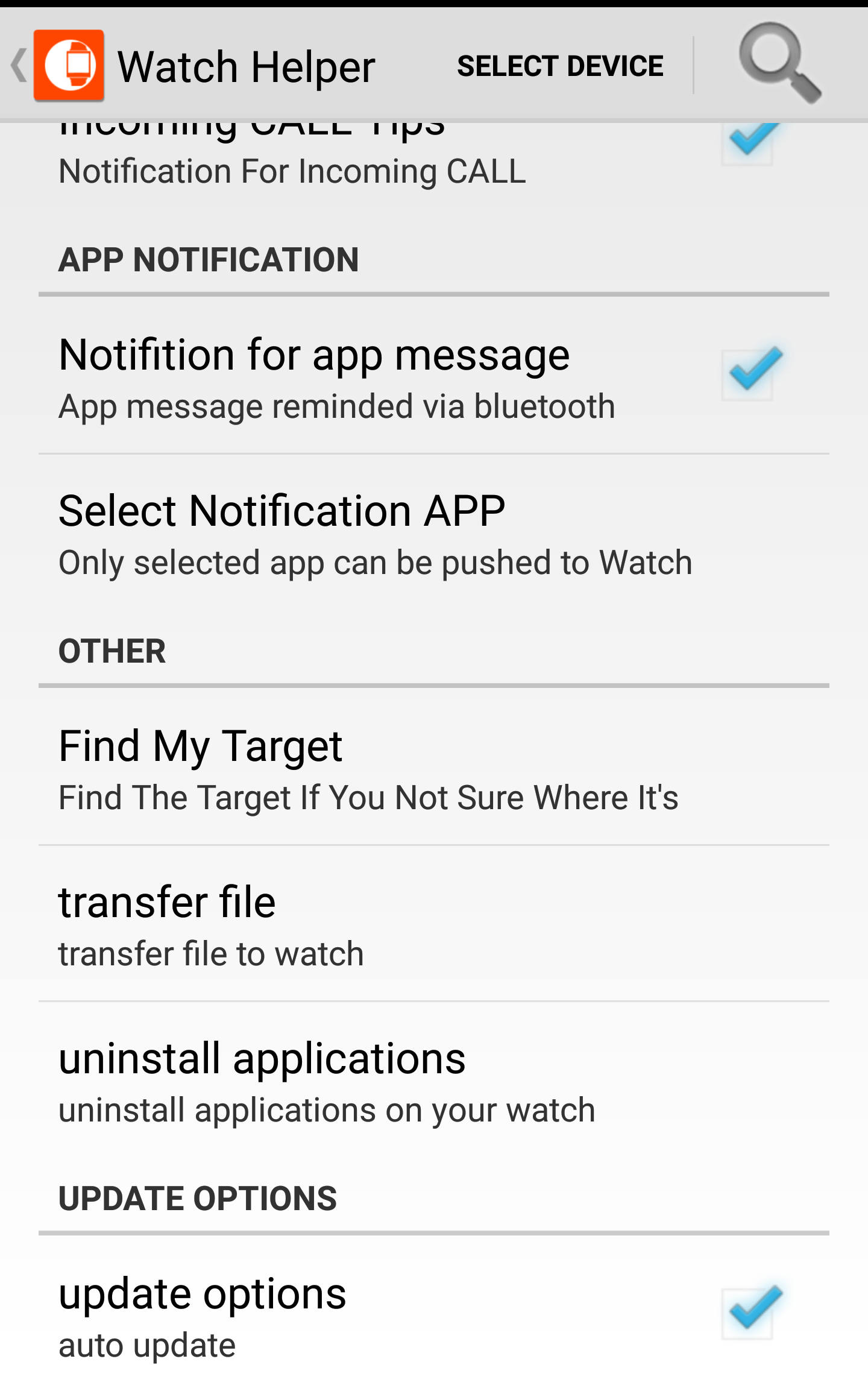Open the search magnifier icon
The image size is (868, 1388).
(780, 63)
